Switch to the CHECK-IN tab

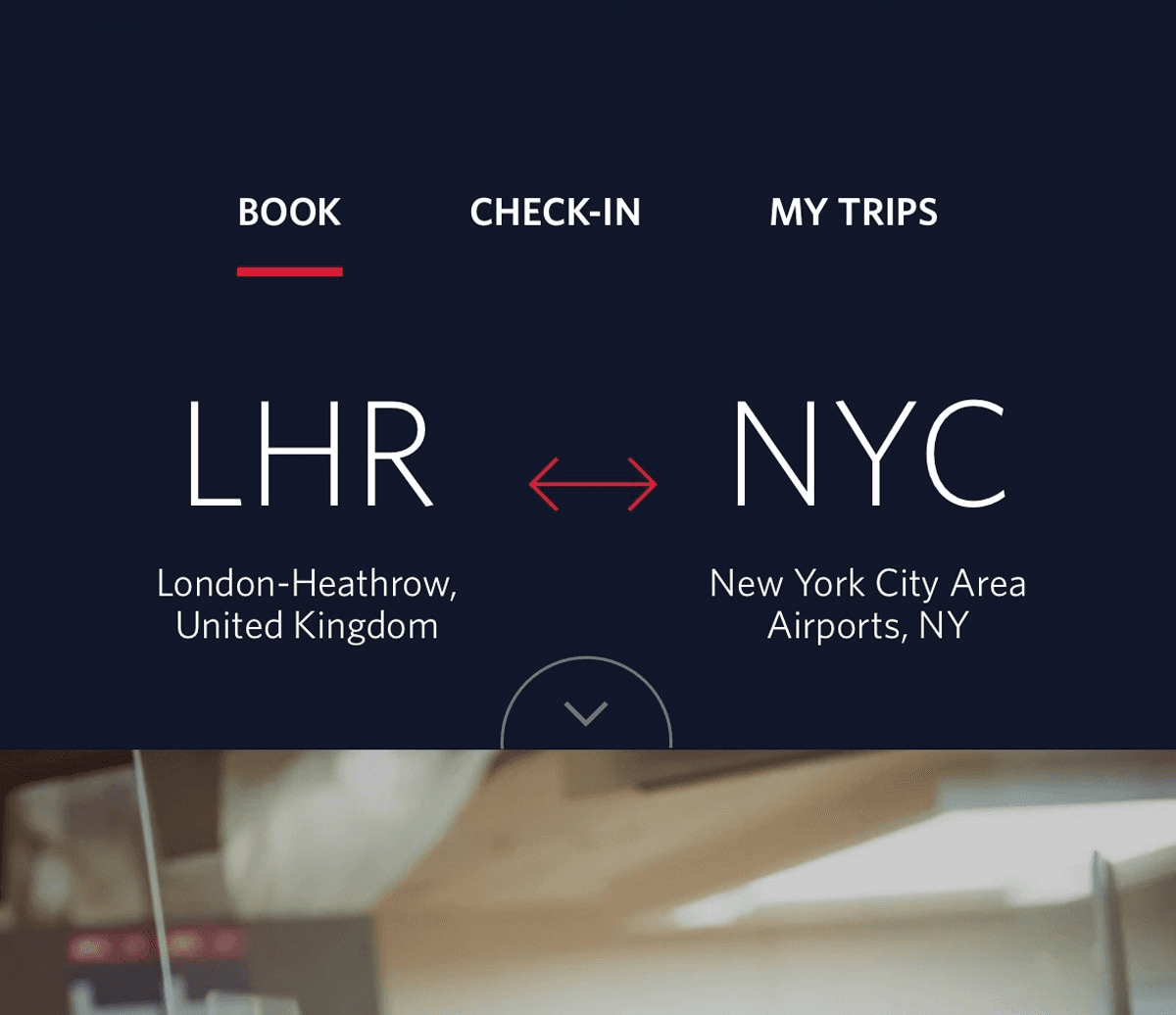click(x=555, y=213)
